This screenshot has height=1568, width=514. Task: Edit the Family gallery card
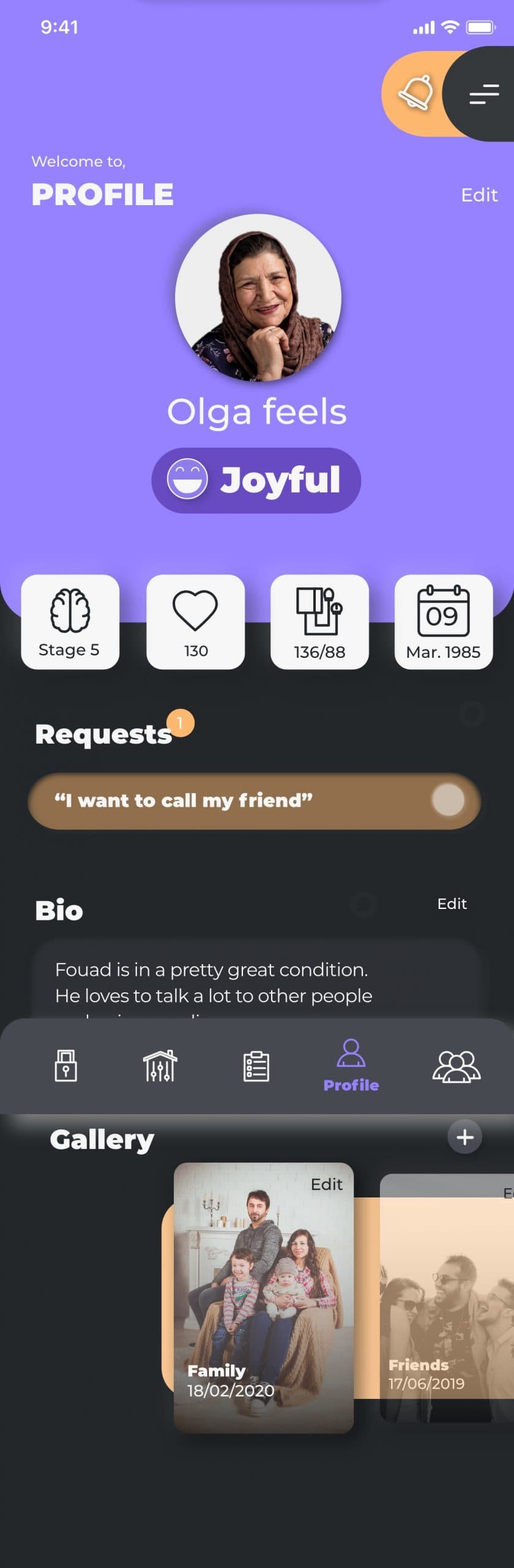tap(326, 1184)
